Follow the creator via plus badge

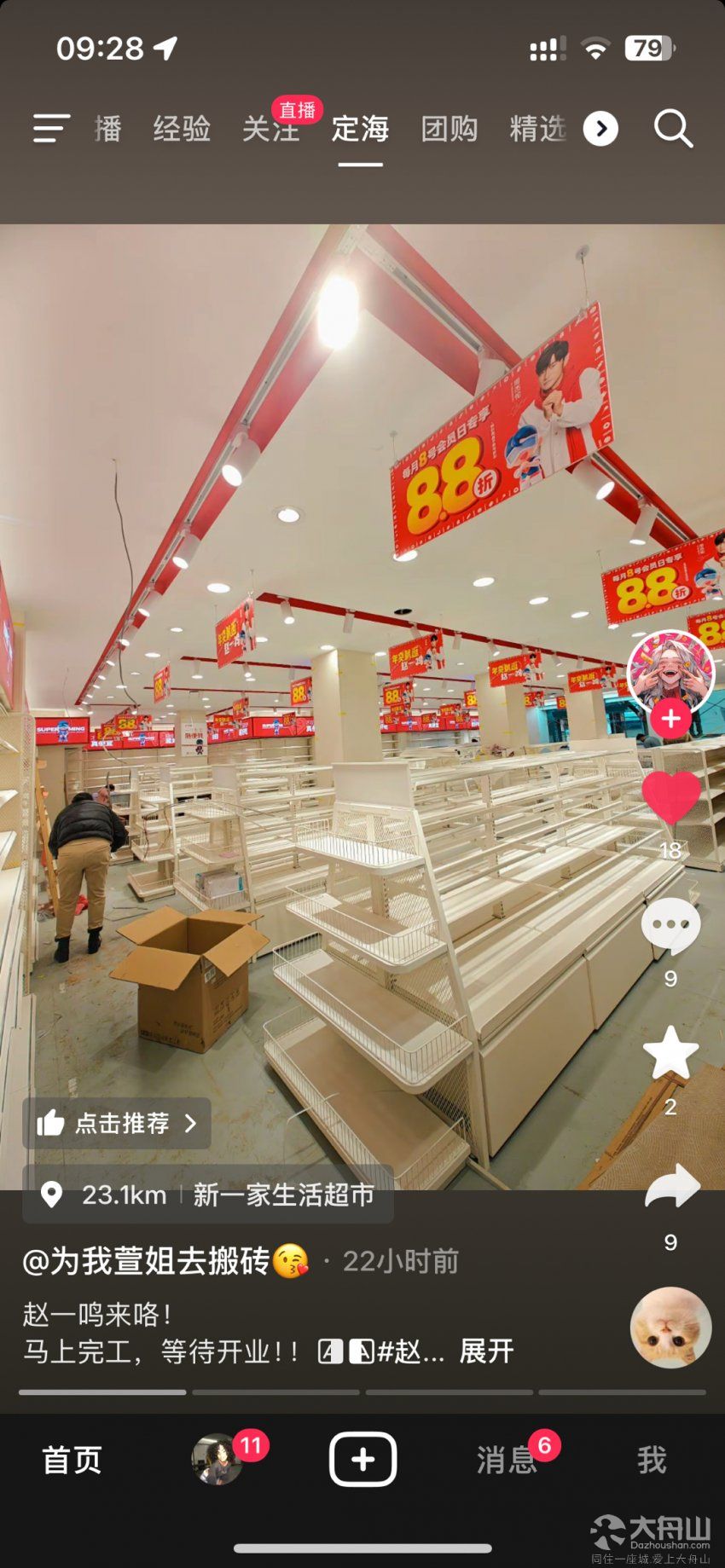pyautogui.click(x=670, y=719)
